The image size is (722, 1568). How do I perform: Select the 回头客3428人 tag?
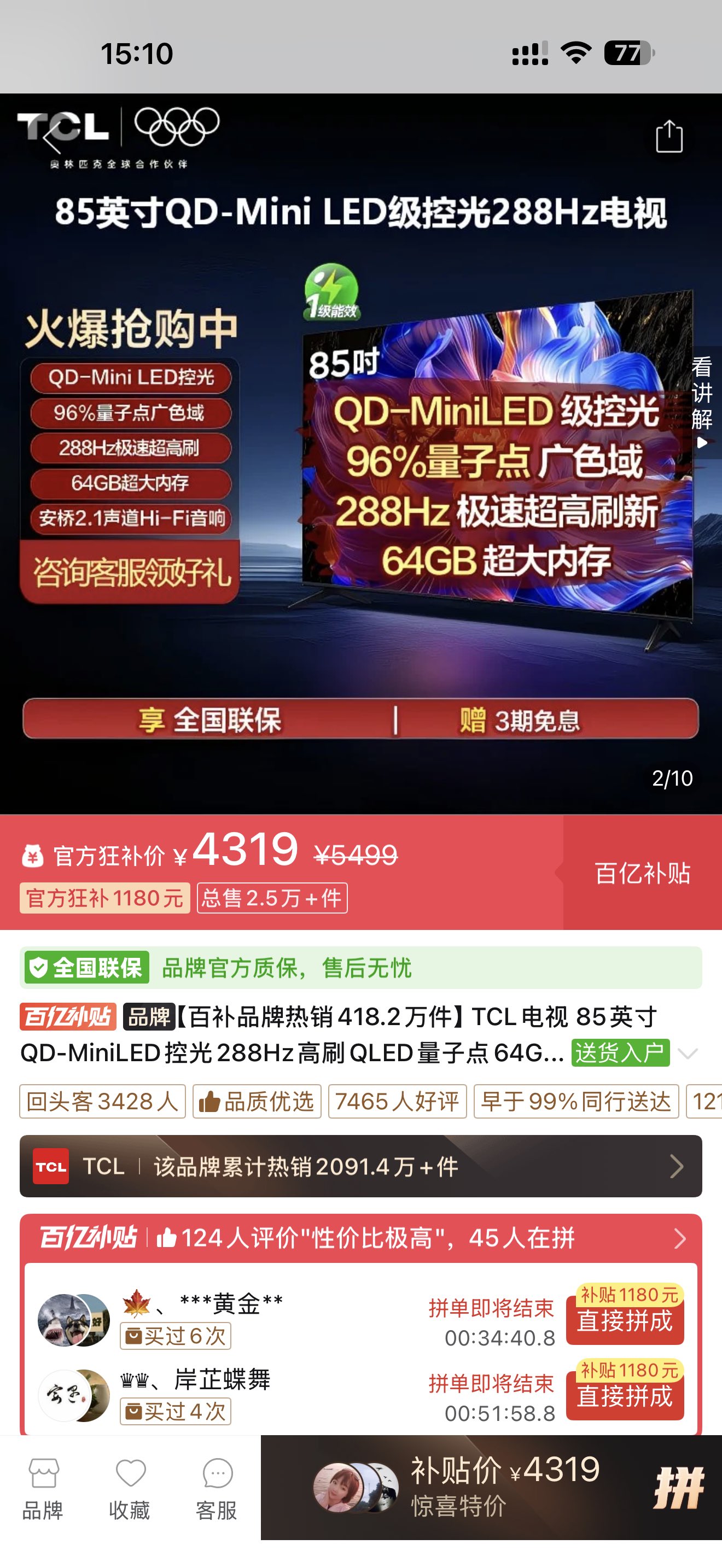[x=102, y=1101]
